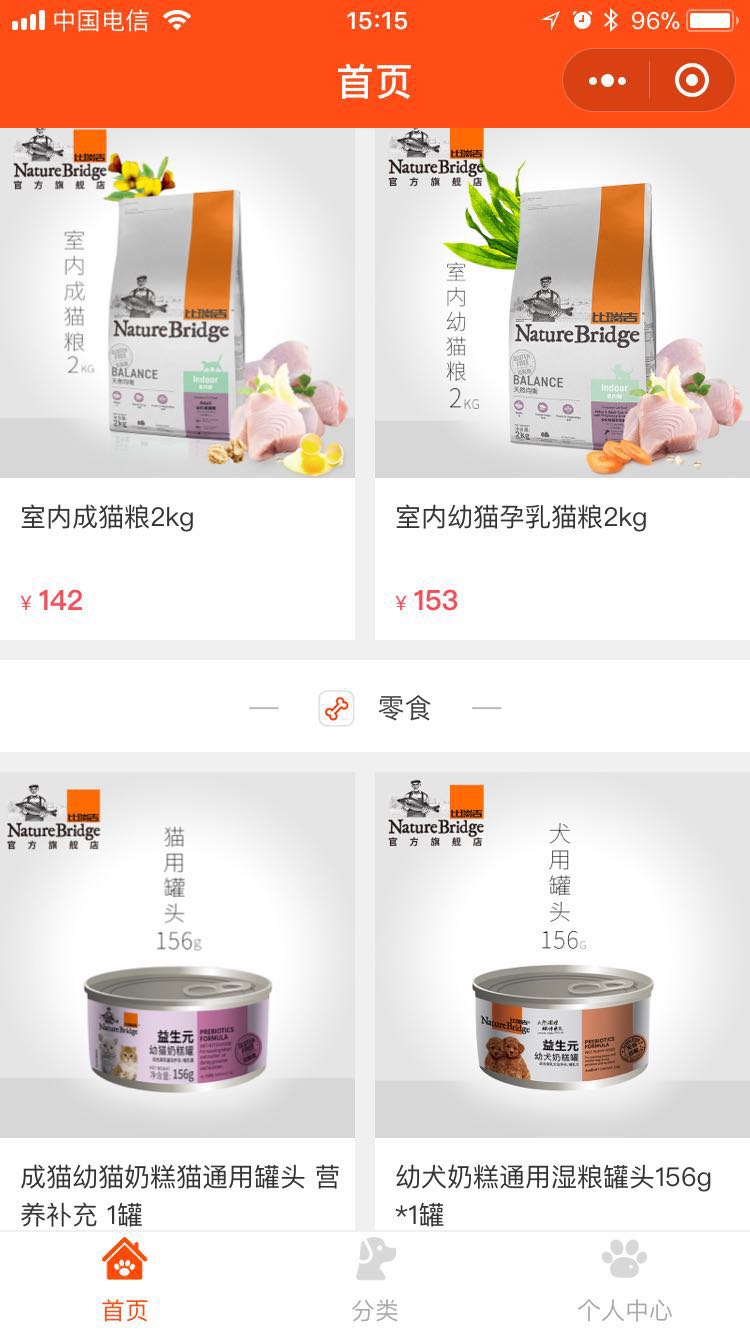
Task: Click the ¥153 price label
Action: click(427, 600)
